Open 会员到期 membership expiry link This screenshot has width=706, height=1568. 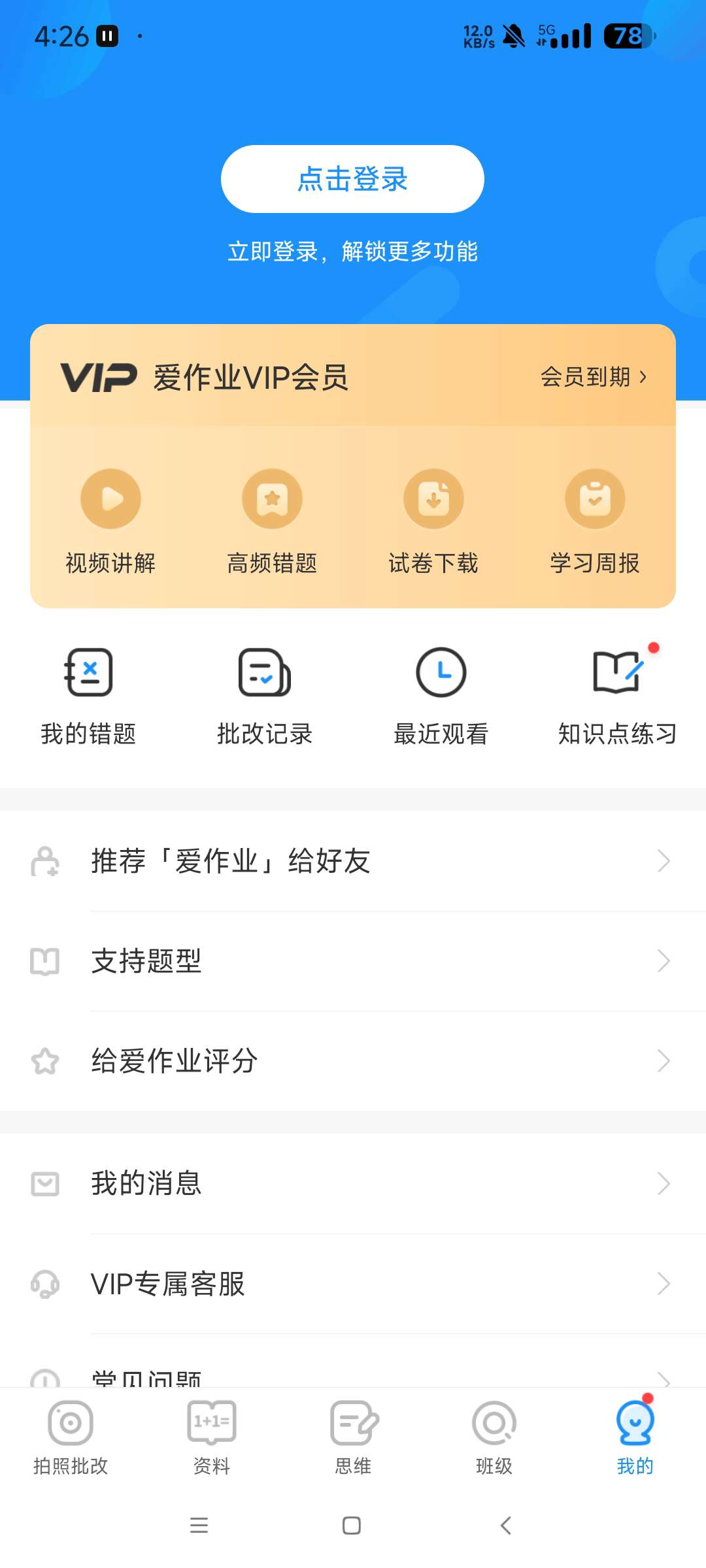(594, 377)
